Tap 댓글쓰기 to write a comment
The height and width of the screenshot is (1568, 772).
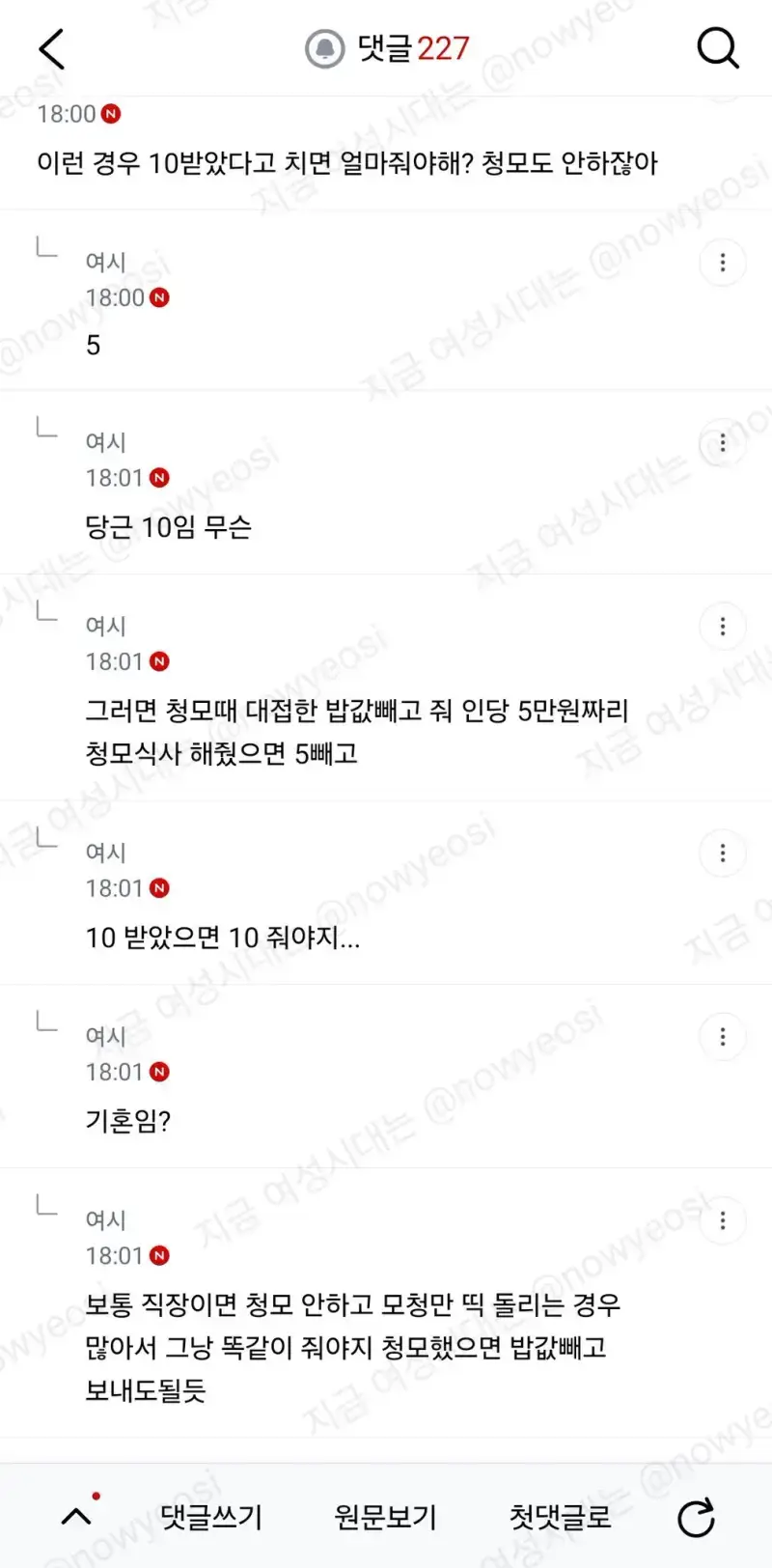[211, 1517]
